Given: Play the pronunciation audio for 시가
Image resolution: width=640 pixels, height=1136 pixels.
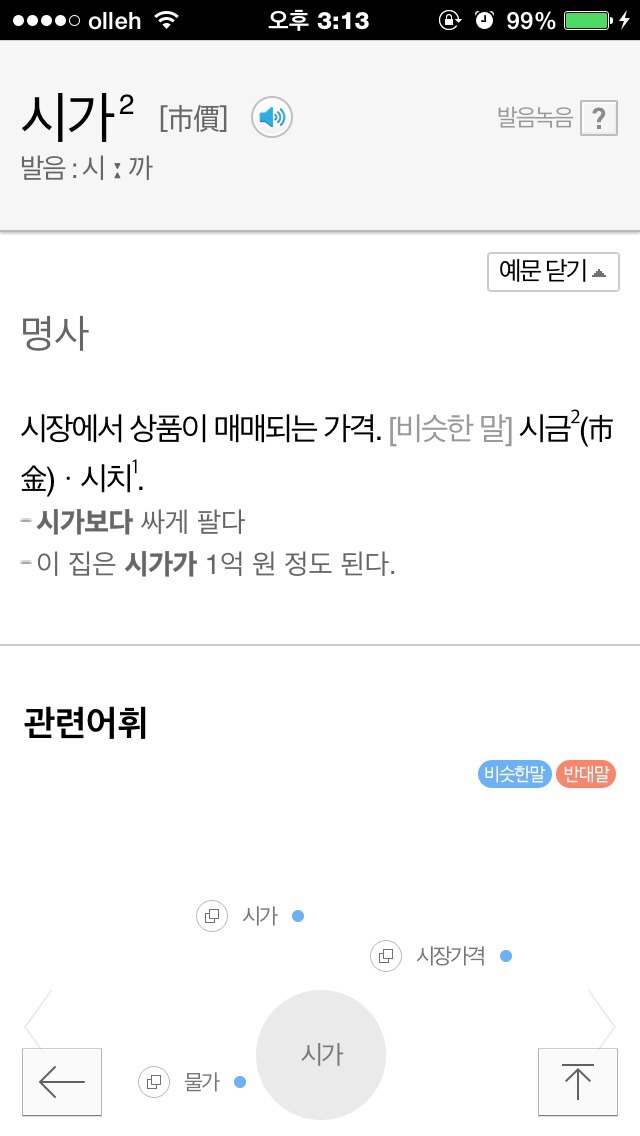Looking at the screenshot, I should click(x=271, y=119).
